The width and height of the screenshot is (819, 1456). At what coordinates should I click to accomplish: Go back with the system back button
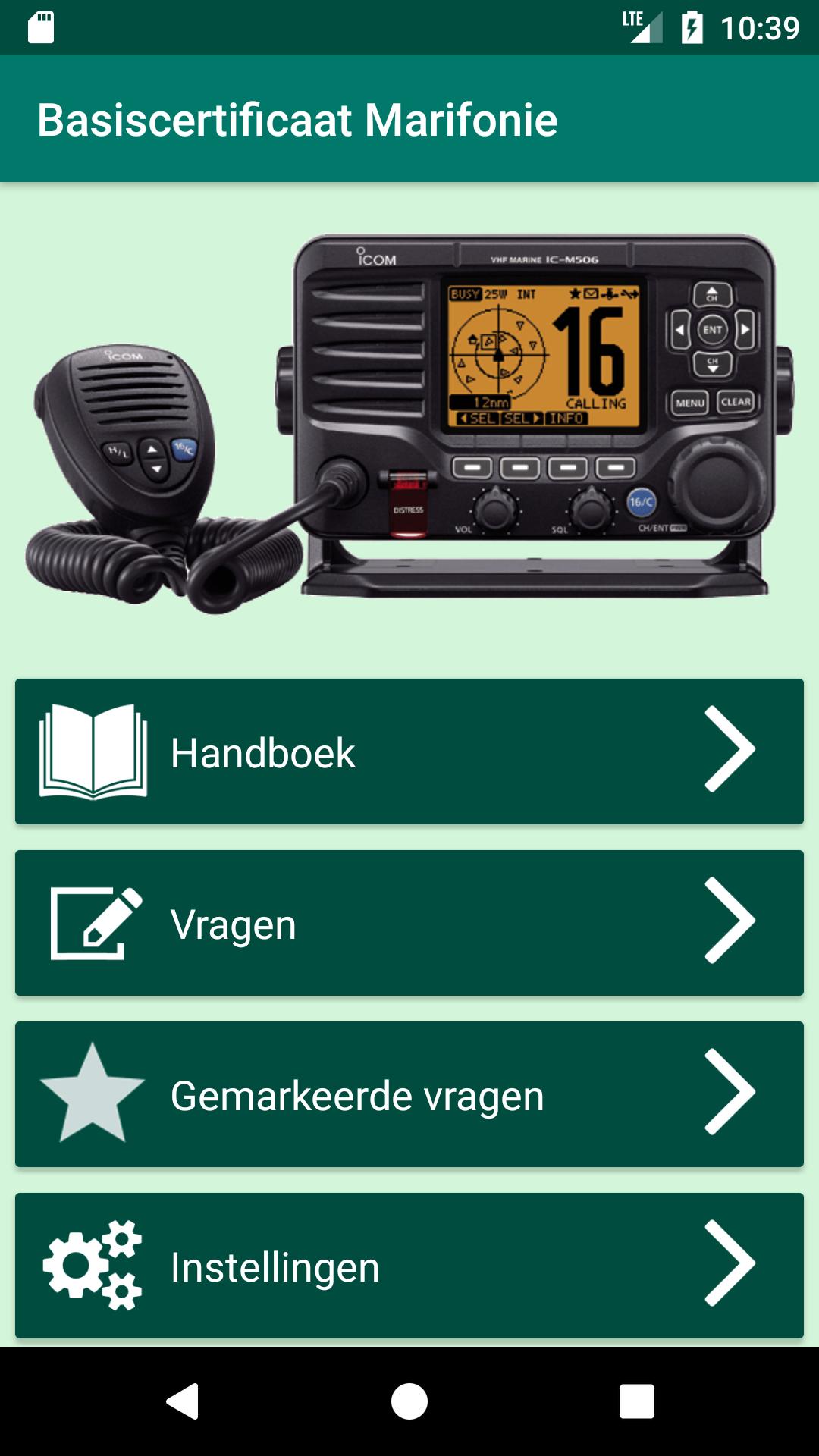click(x=183, y=1401)
